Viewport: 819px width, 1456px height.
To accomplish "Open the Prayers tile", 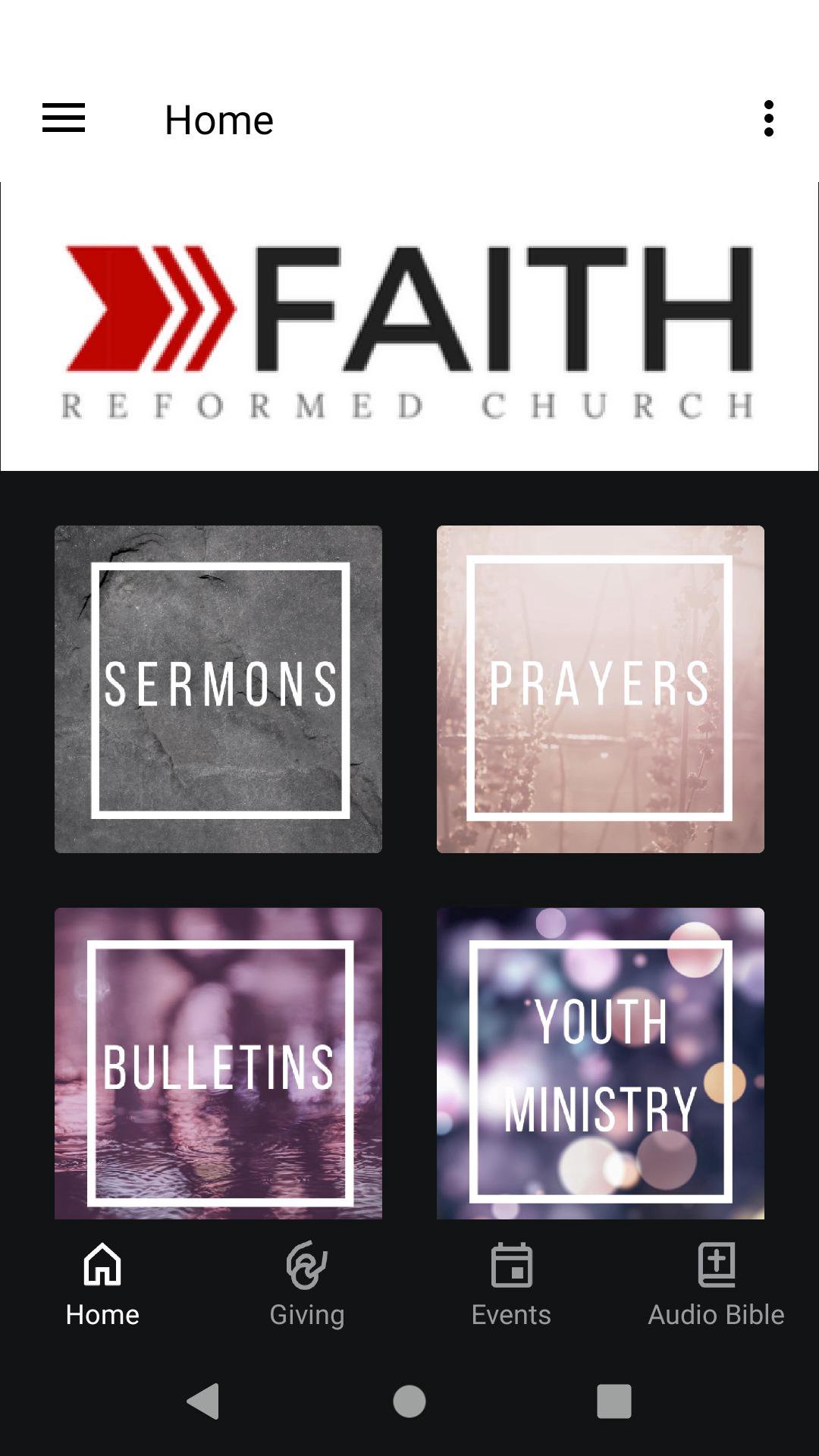I will pos(600,689).
